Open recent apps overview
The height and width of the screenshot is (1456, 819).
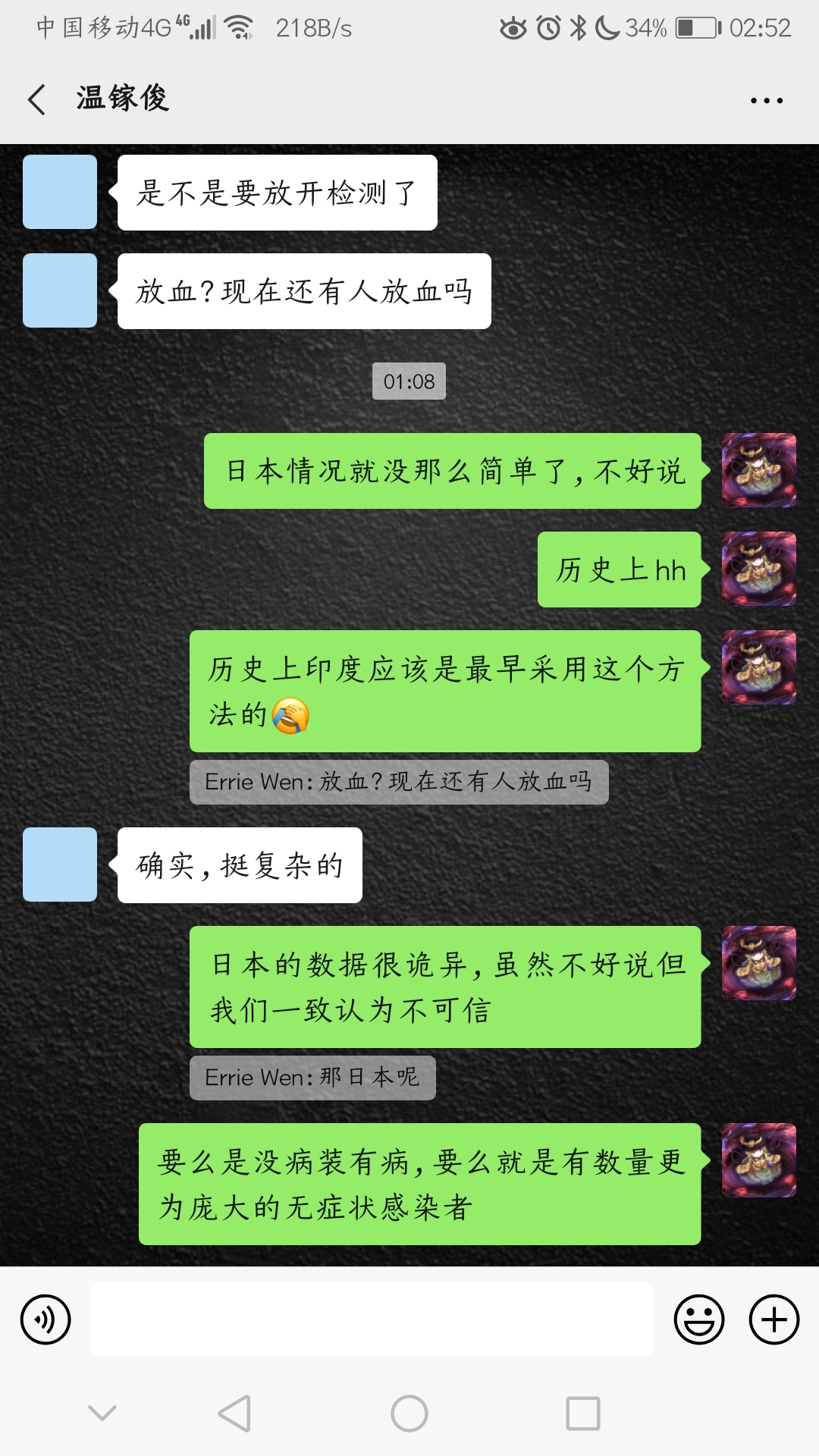click(582, 1414)
